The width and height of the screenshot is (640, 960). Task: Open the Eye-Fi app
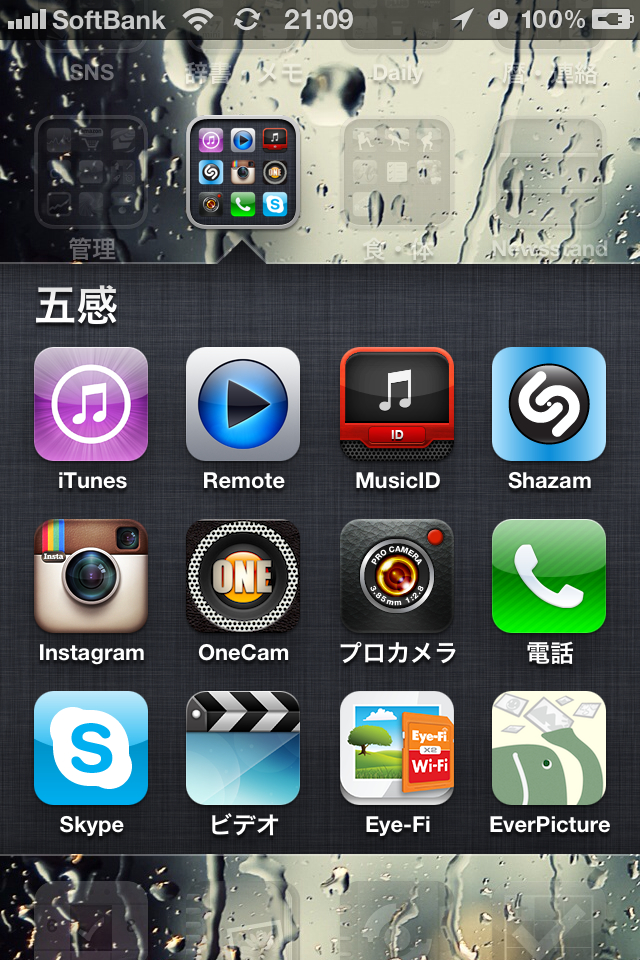[397, 748]
